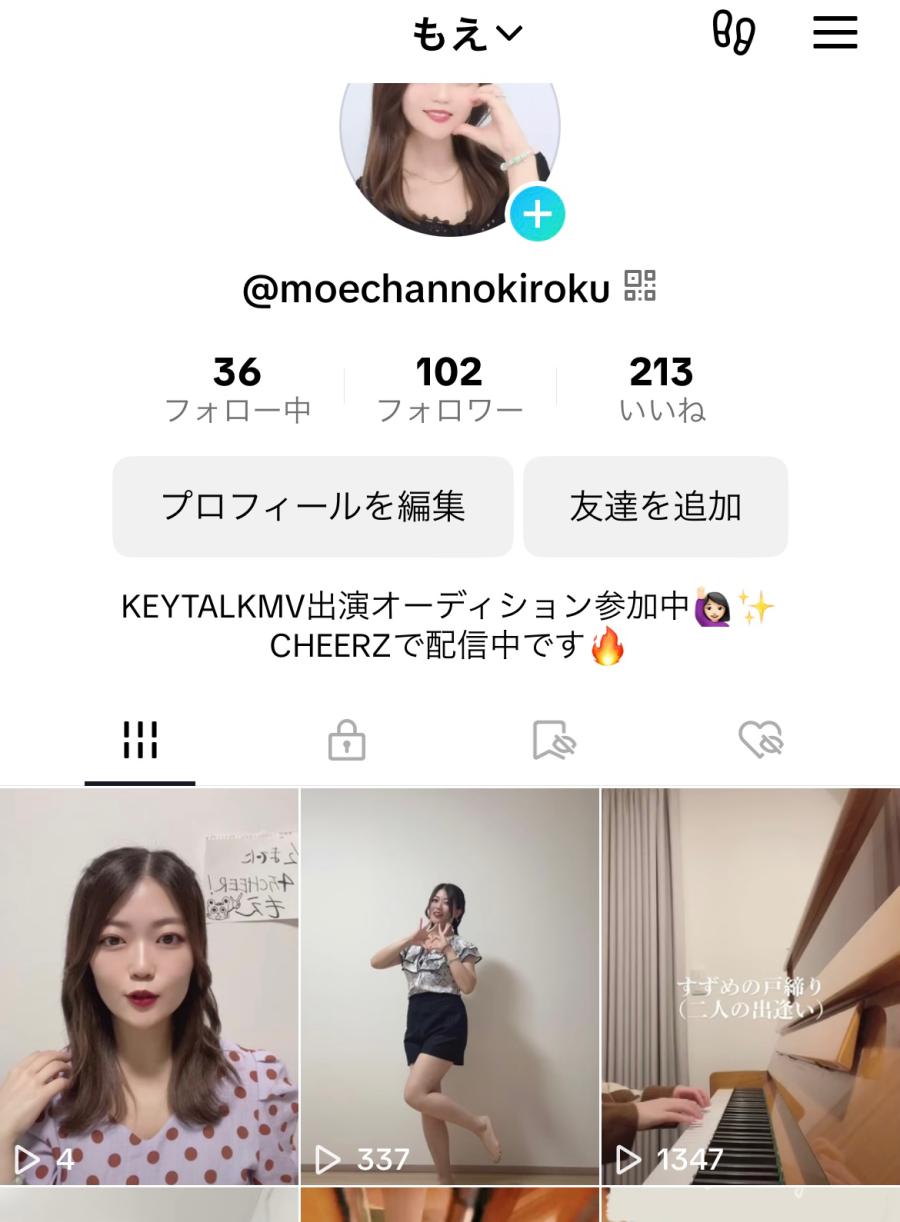Open the video with 4 views
This screenshot has width=900, height=1222.
[149, 986]
